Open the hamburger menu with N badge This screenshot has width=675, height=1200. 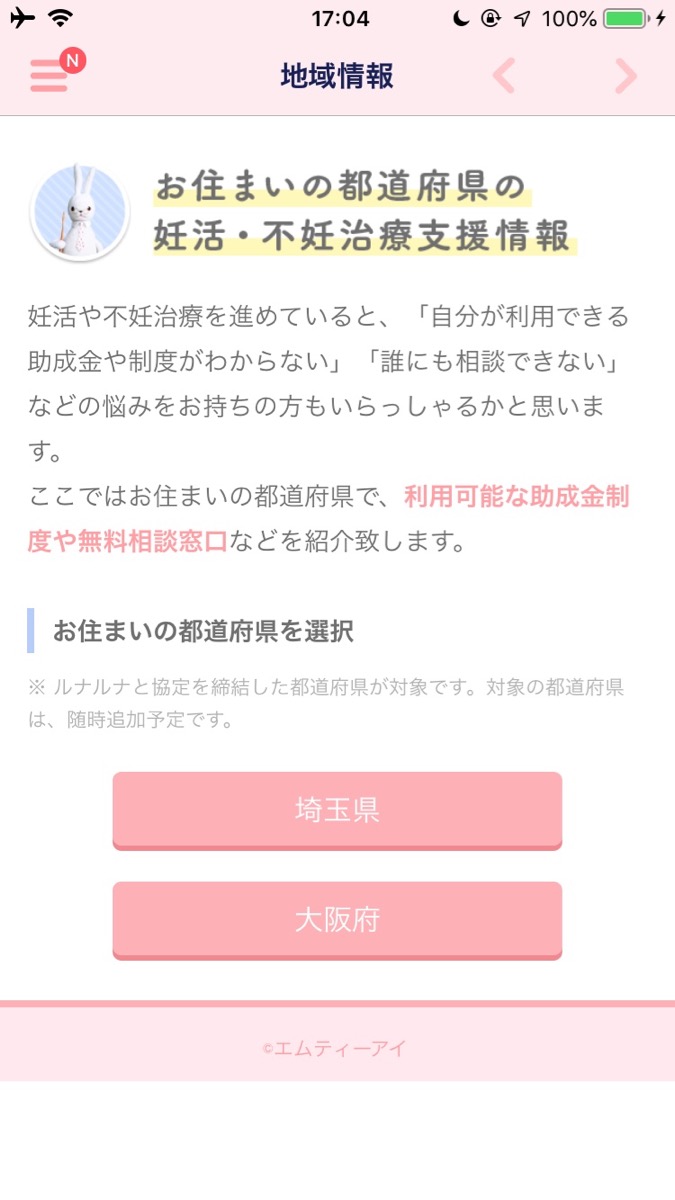point(50,74)
